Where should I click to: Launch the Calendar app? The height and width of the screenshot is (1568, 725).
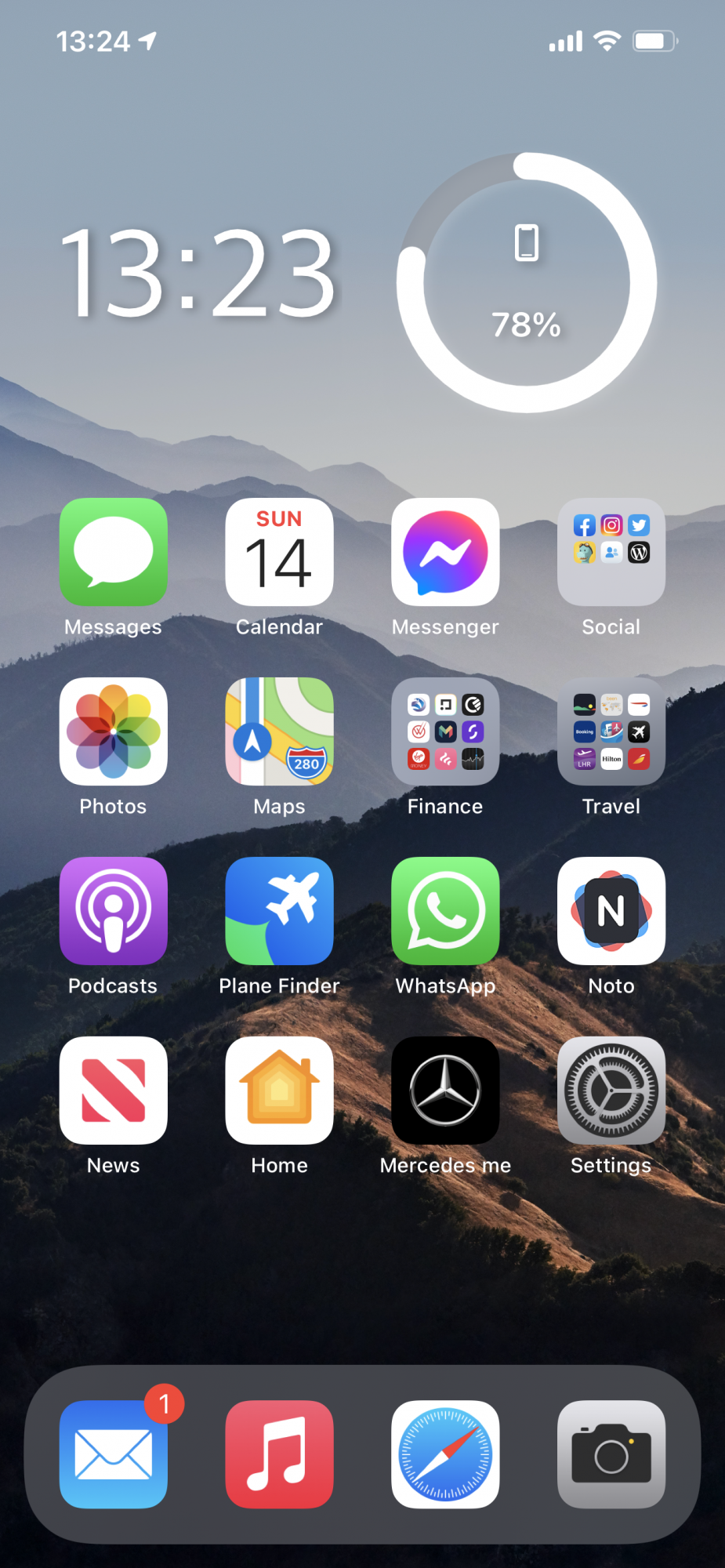[x=279, y=552]
